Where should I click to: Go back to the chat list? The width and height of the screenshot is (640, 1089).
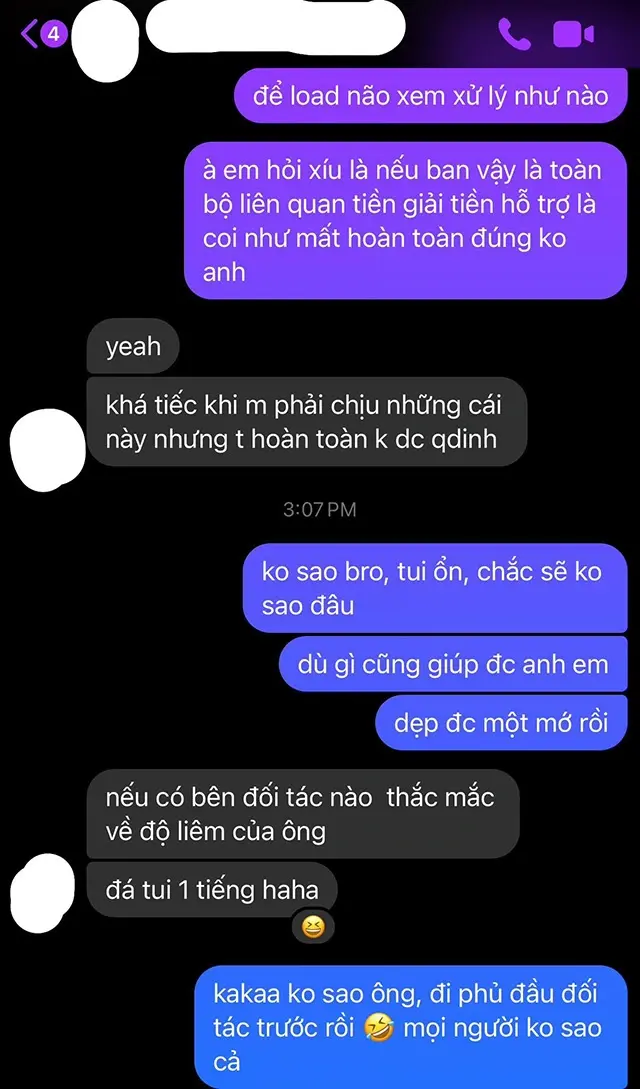[x=32, y=34]
